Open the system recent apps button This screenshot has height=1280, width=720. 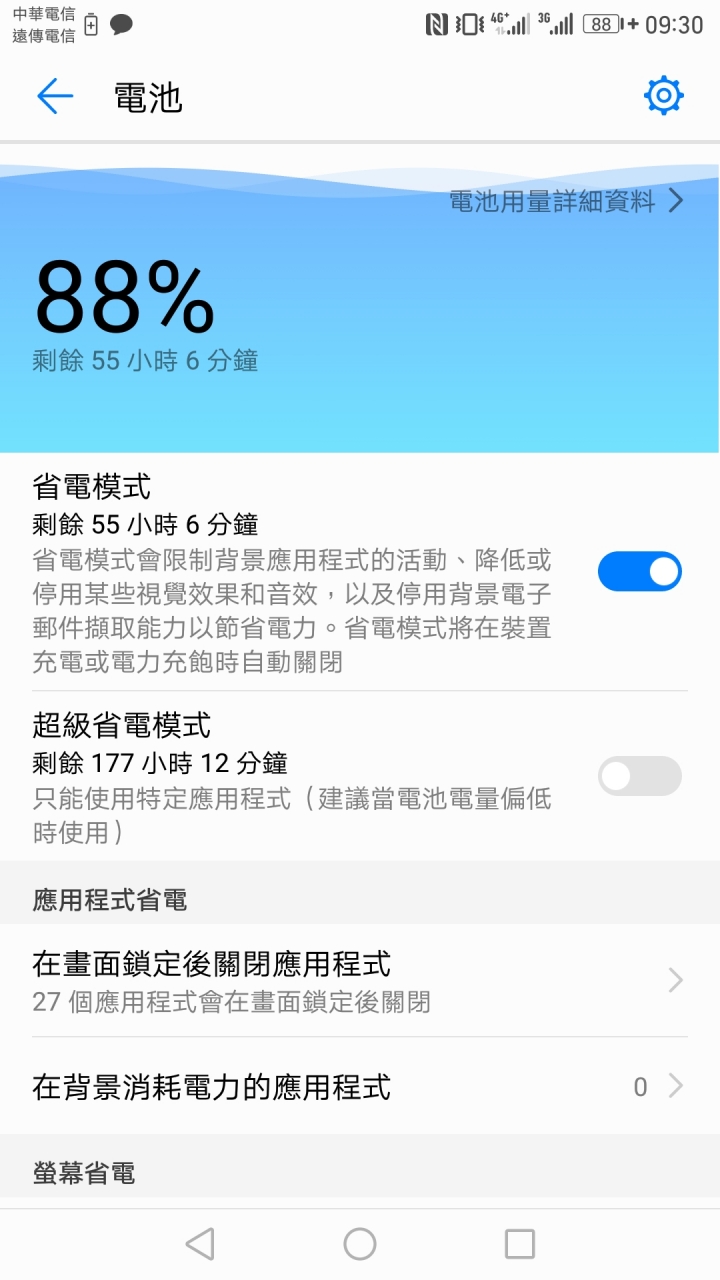[519, 1244]
